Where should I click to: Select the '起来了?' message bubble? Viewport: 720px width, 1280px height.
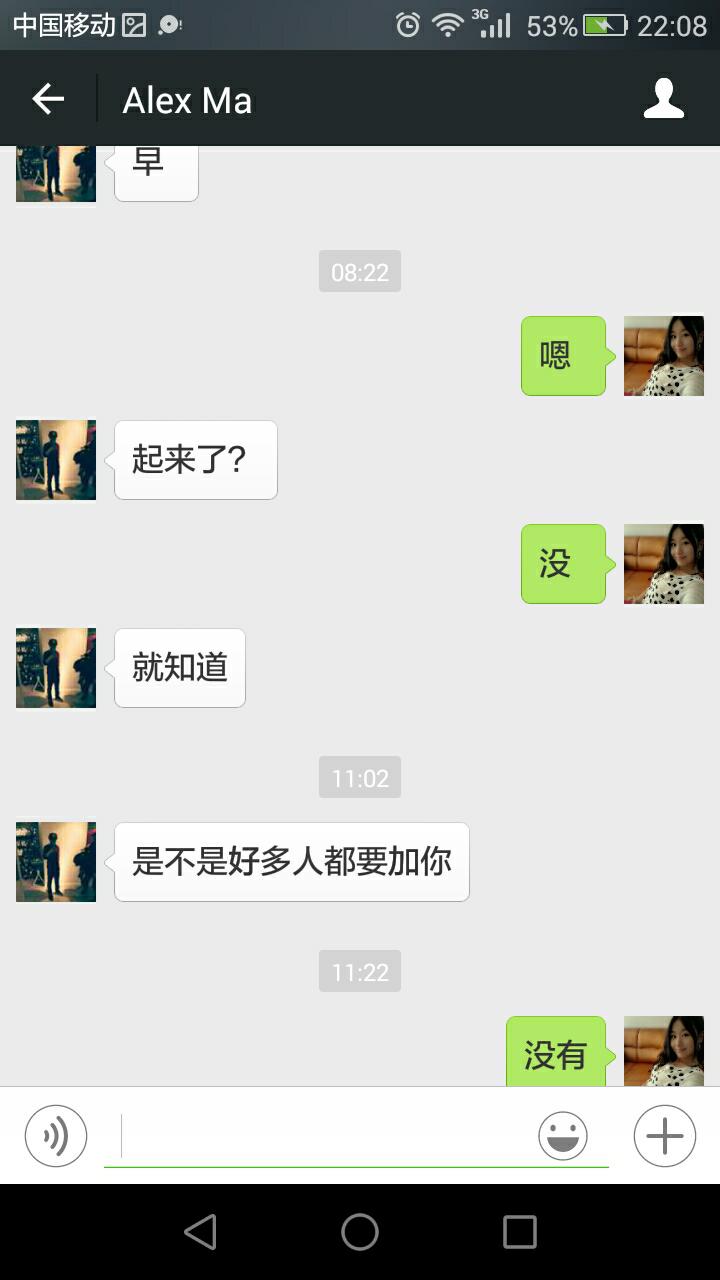195,459
